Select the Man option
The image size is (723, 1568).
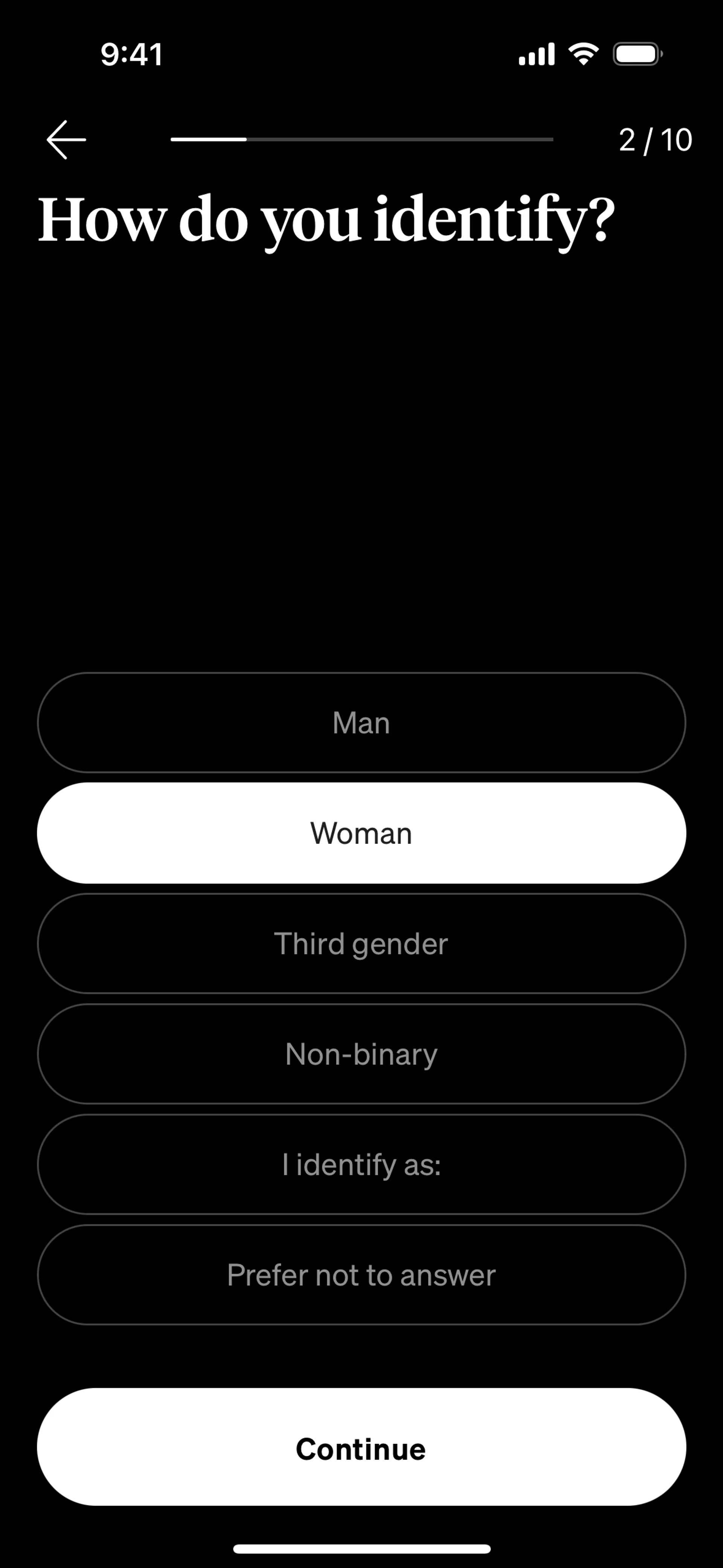[361, 723]
